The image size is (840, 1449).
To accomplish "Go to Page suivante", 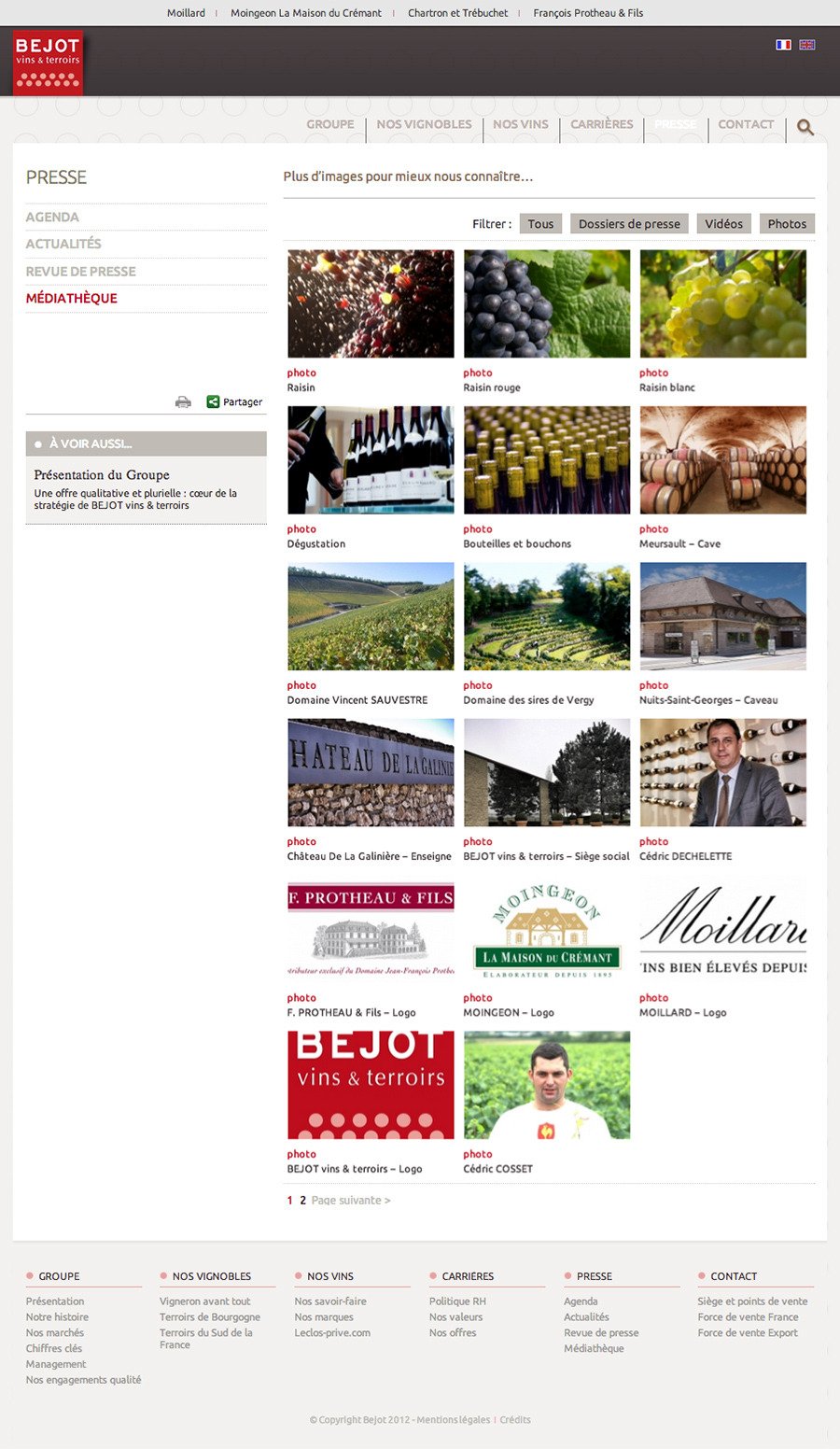I will pos(351,1201).
